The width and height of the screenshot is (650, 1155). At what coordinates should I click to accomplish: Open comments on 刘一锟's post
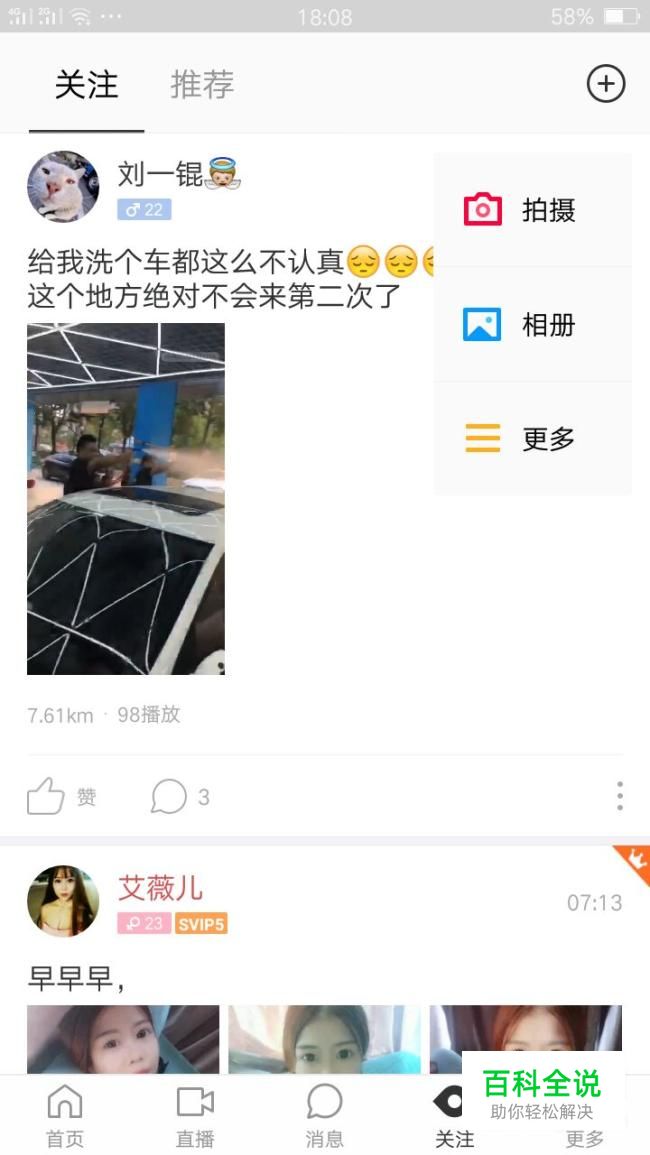pyautogui.click(x=181, y=796)
